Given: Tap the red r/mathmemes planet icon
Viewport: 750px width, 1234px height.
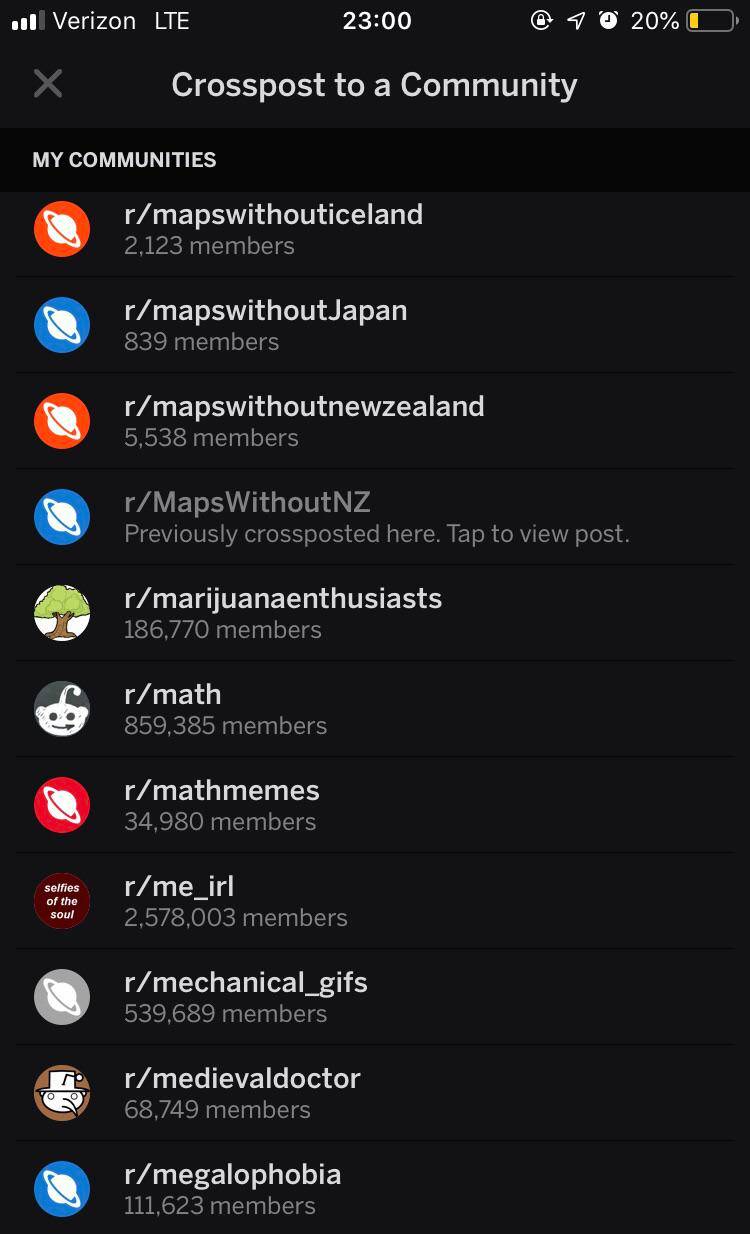Looking at the screenshot, I should (x=62, y=805).
